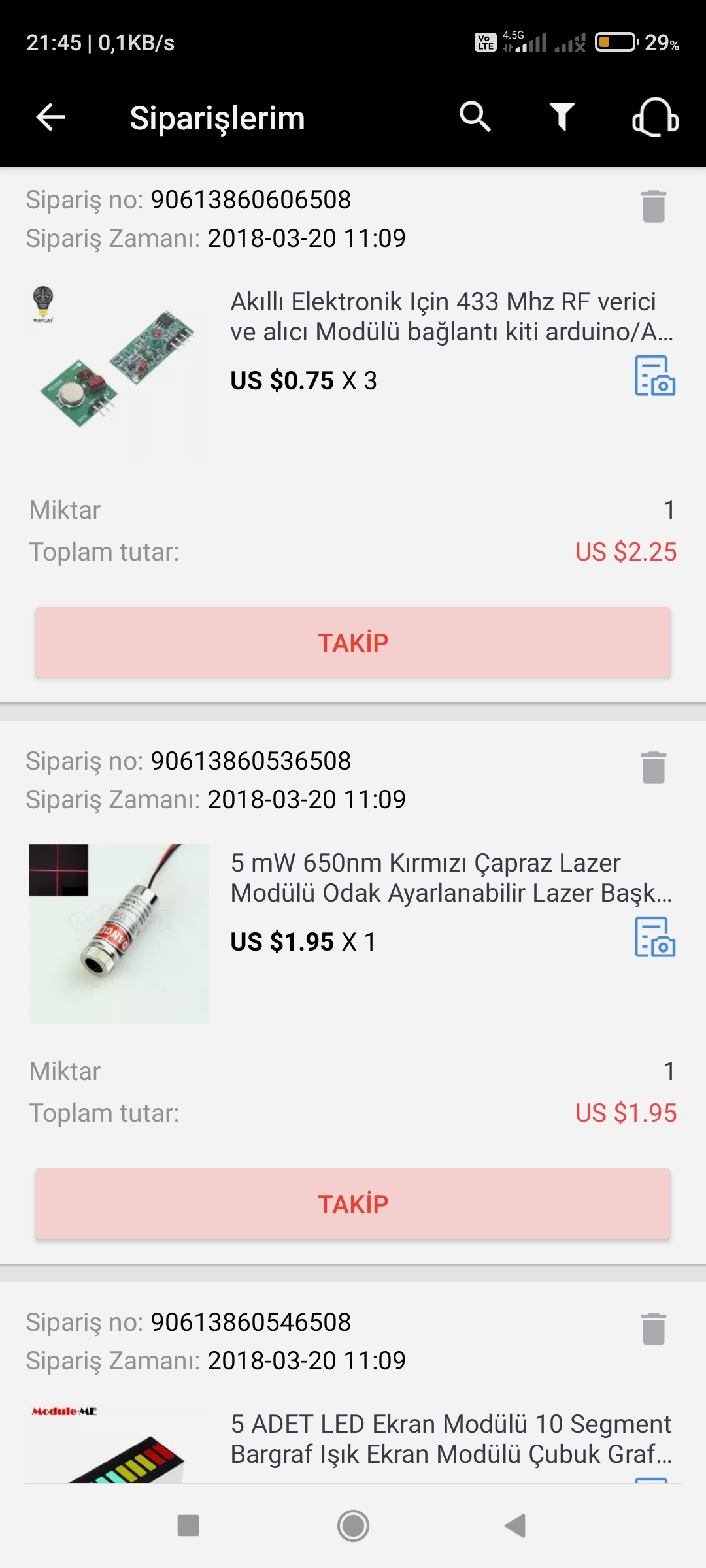Screen dimensions: 706x1568
Task: Go back from Siparişlerim
Action: coord(50,118)
